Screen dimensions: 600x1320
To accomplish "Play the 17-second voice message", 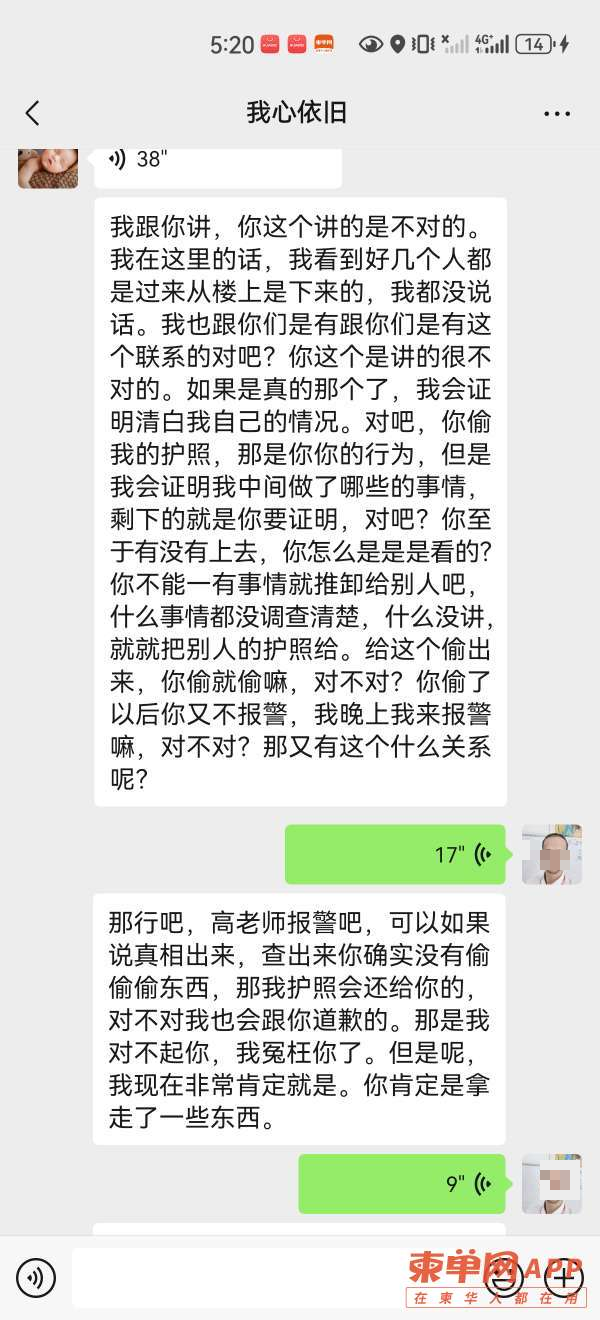I will pos(395,854).
